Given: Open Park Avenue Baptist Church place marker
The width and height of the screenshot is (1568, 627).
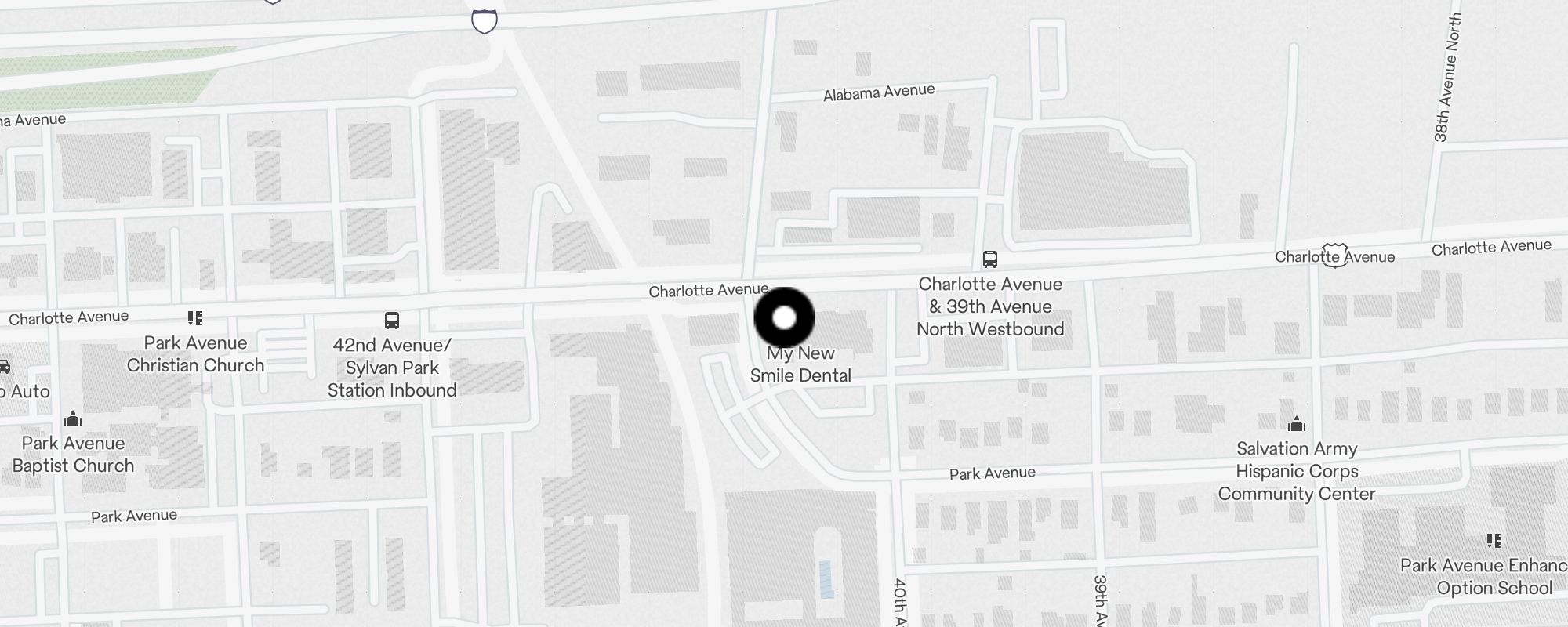Looking at the screenshot, I should (x=73, y=419).
